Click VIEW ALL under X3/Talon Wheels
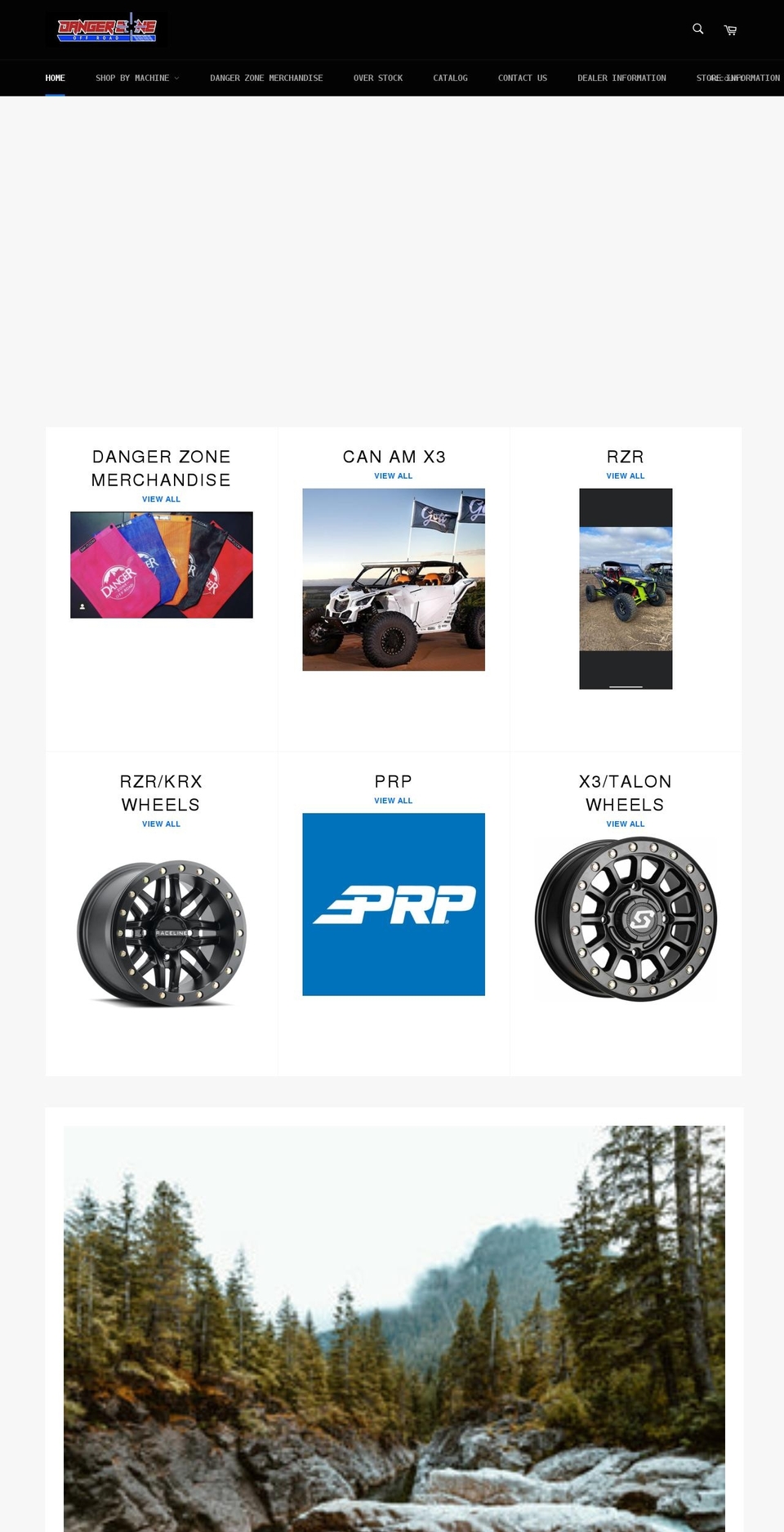Screen dimensions: 784x1532 point(625,824)
